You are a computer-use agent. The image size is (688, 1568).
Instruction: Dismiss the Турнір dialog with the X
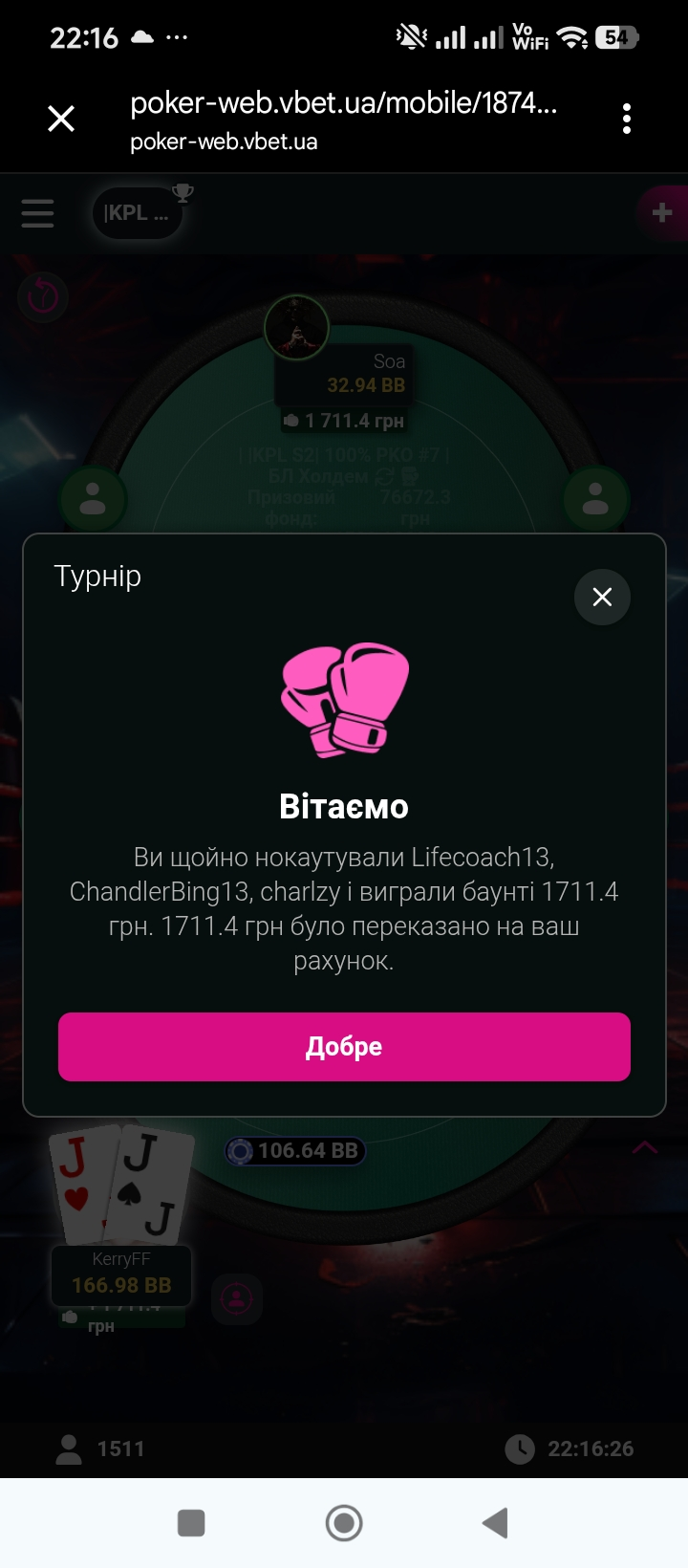(x=602, y=597)
